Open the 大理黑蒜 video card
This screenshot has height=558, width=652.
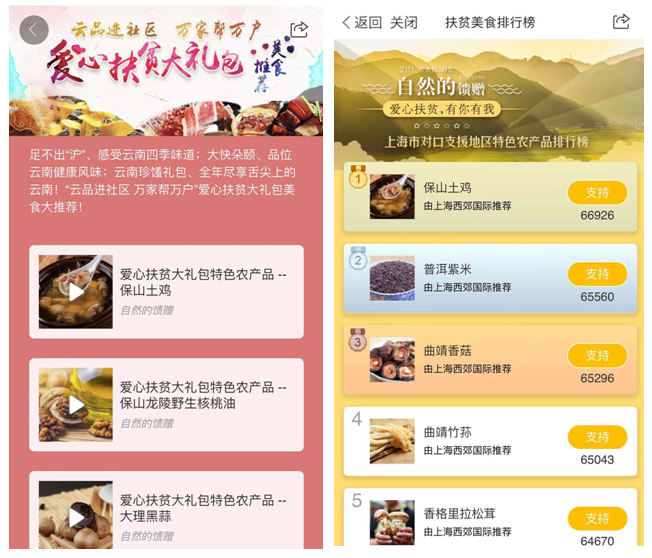[76, 517]
